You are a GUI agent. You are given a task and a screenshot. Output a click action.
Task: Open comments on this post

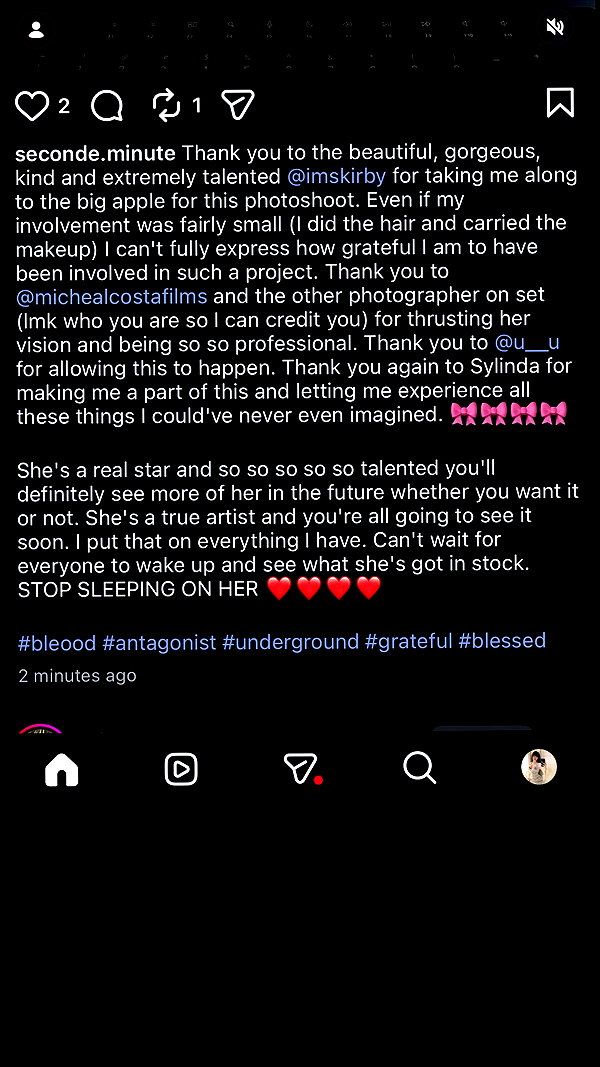click(107, 106)
